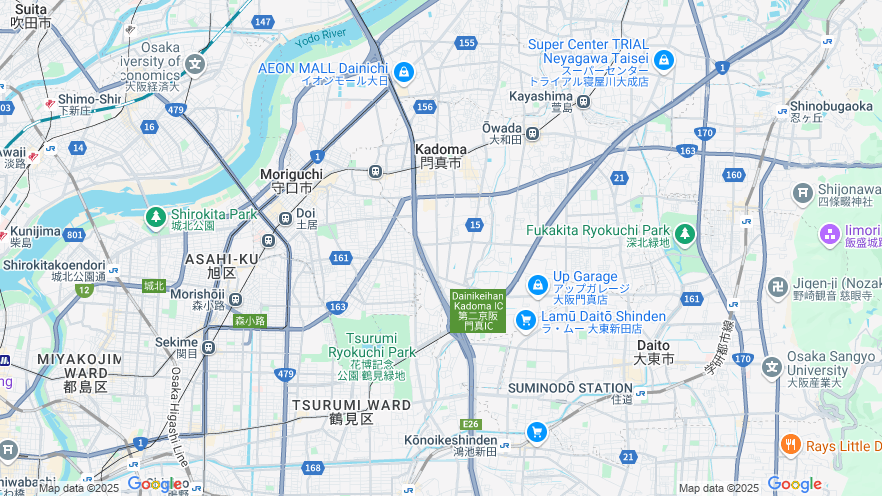Open the Lamū Daitō Shinden shopping pin
Viewport: 882px width, 496px height.
tap(525, 319)
